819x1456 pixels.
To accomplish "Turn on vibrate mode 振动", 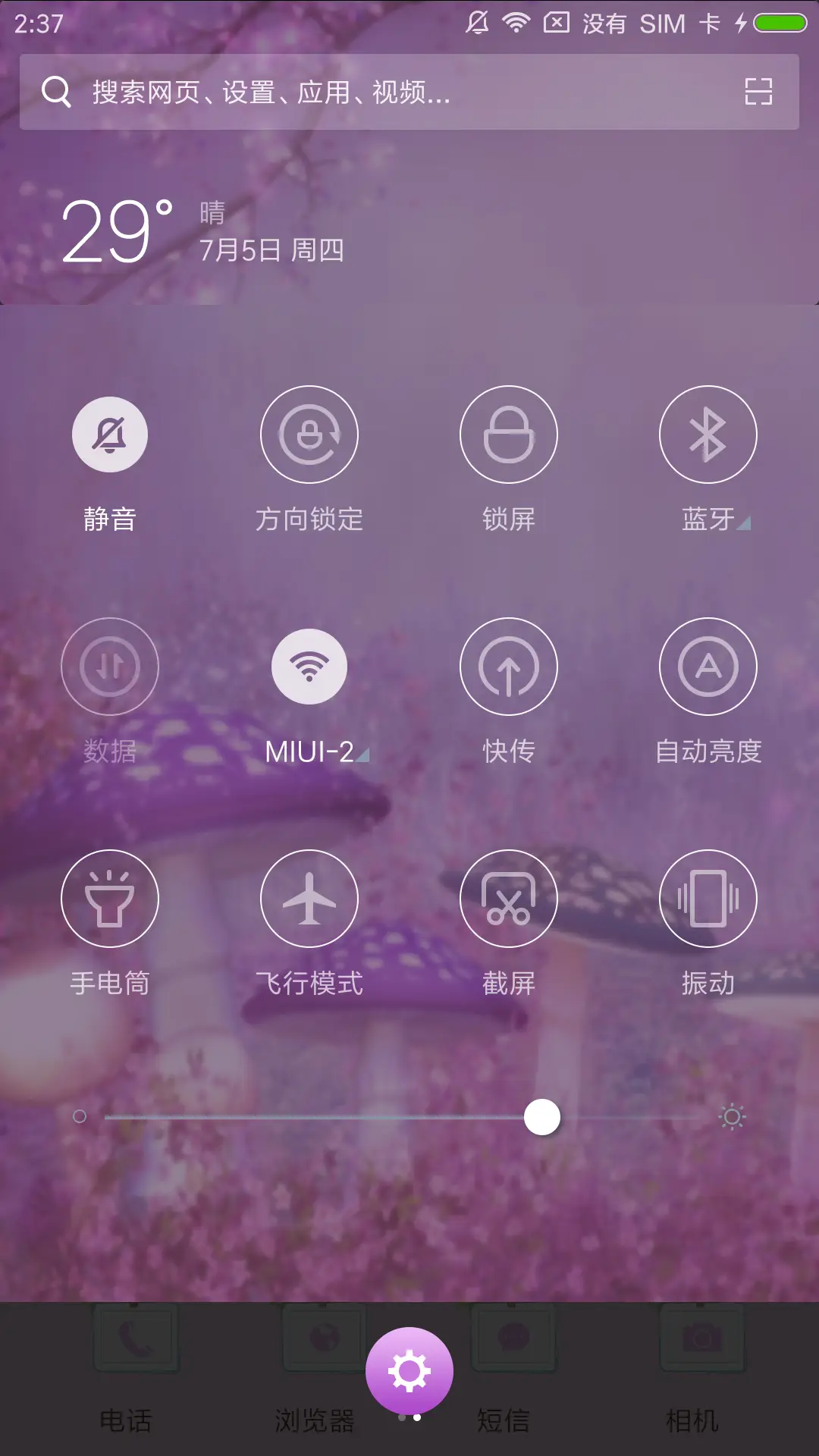I will click(x=708, y=897).
